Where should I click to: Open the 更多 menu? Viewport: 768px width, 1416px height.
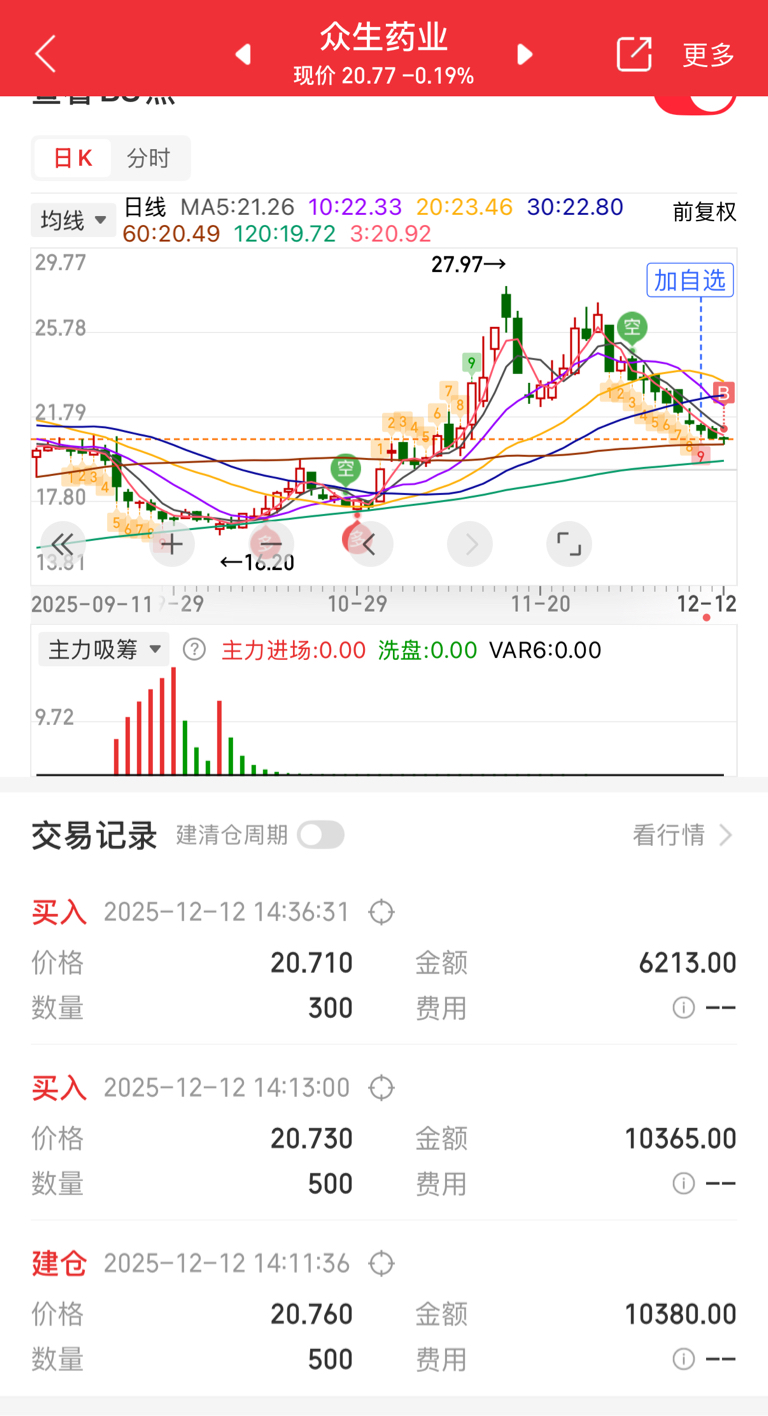click(x=708, y=55)
